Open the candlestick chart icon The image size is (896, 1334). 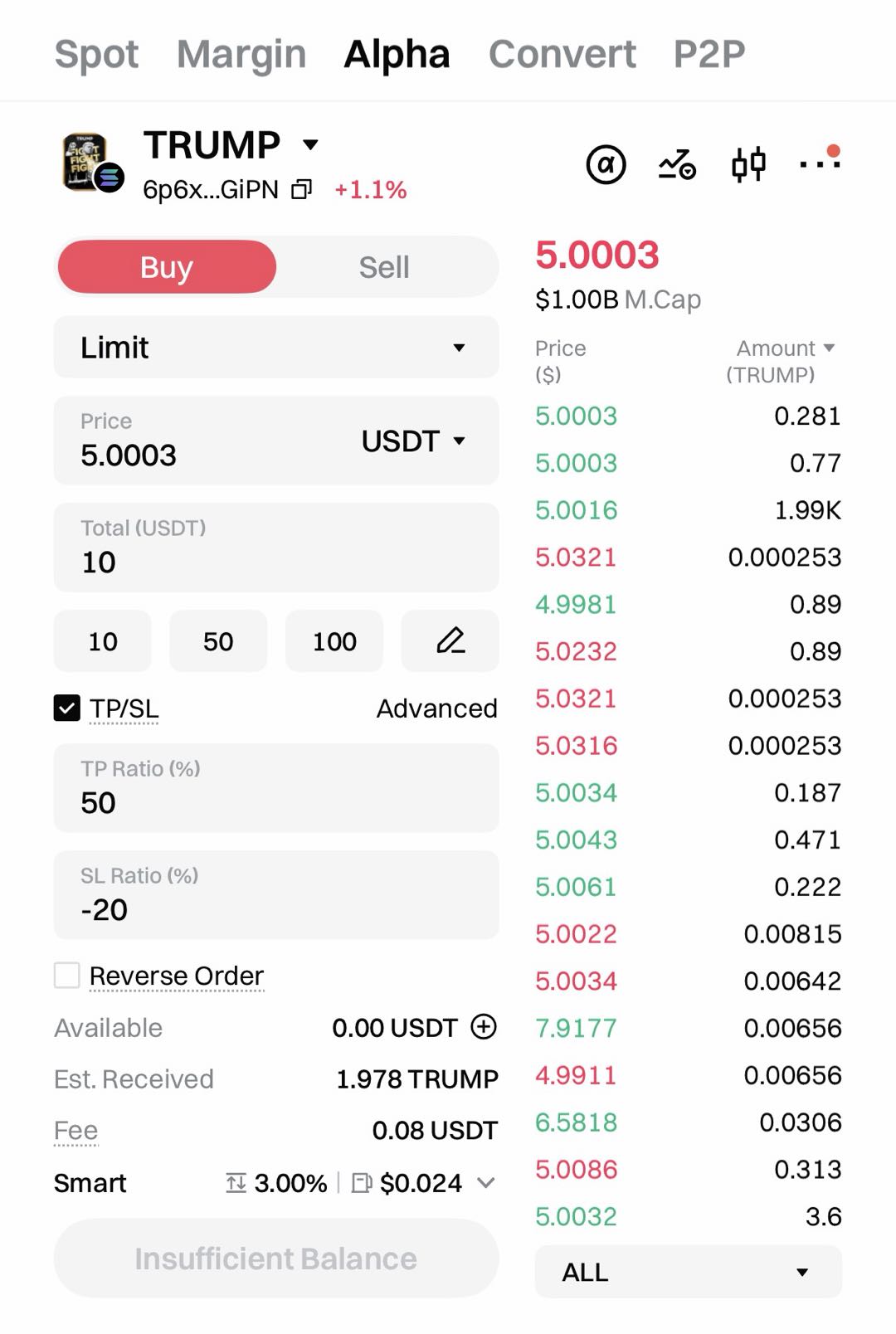(747, 164)
